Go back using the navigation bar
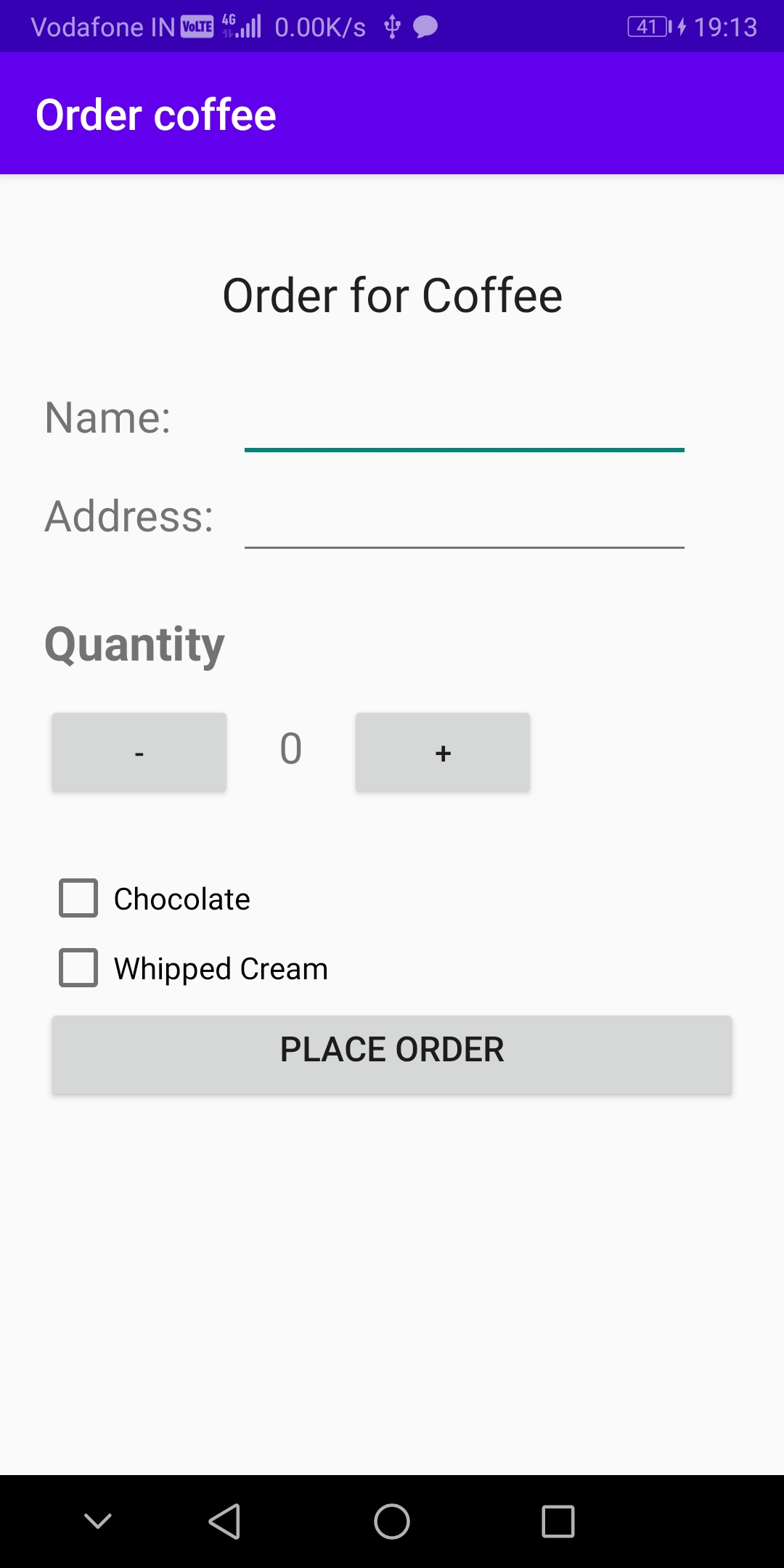784x1568 pixels. tap(224, 1522)
